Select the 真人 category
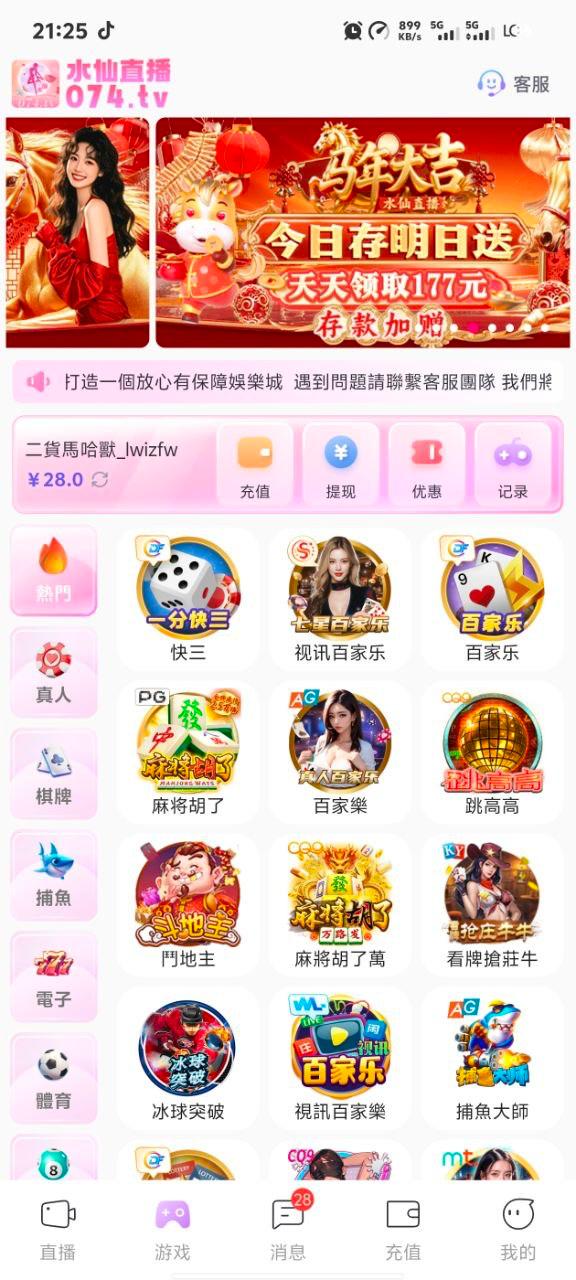576x1280 pixels. pos(54,672)
